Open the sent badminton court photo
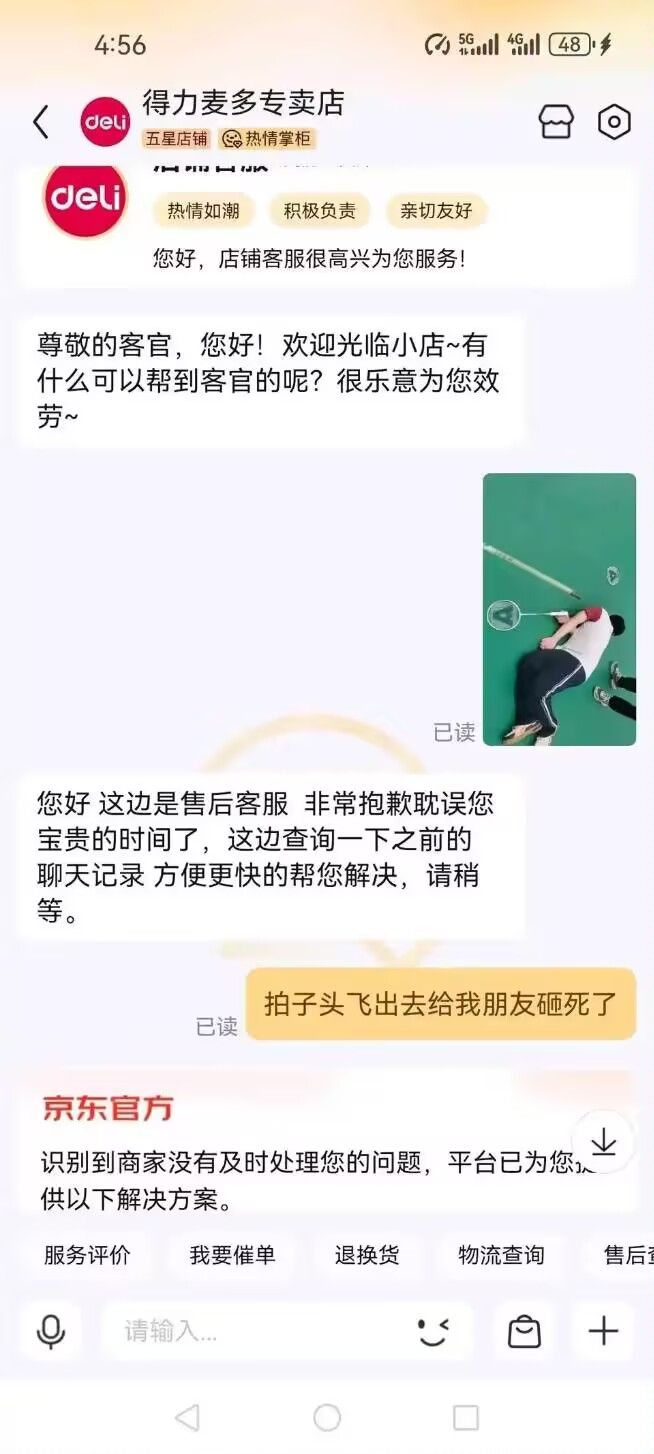Viewport: 654px width, 1454px height. point(559,609)
